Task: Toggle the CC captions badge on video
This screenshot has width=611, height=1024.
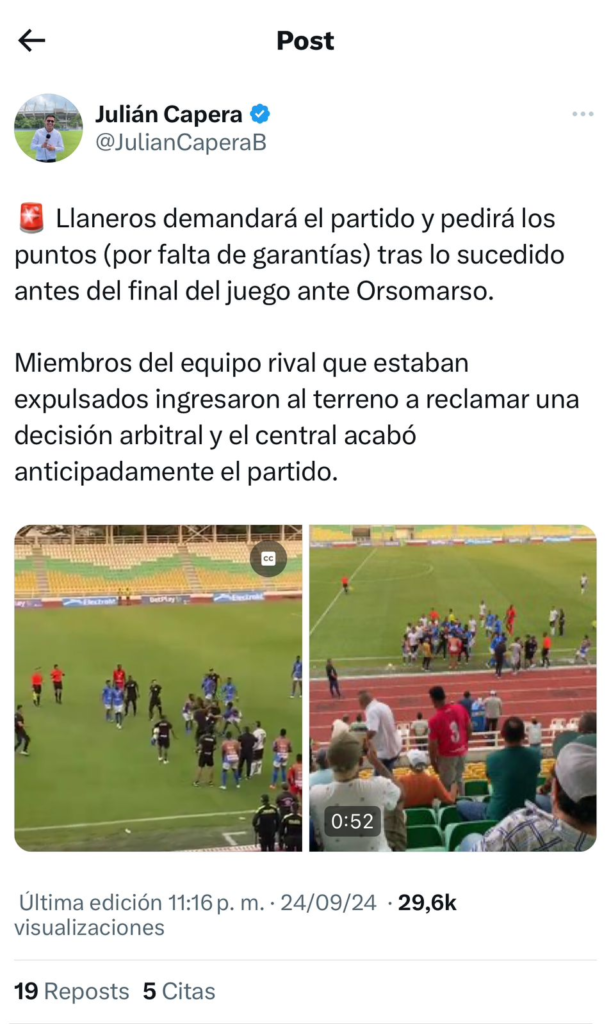Action: pyautogui.click(x=268, y=559)
